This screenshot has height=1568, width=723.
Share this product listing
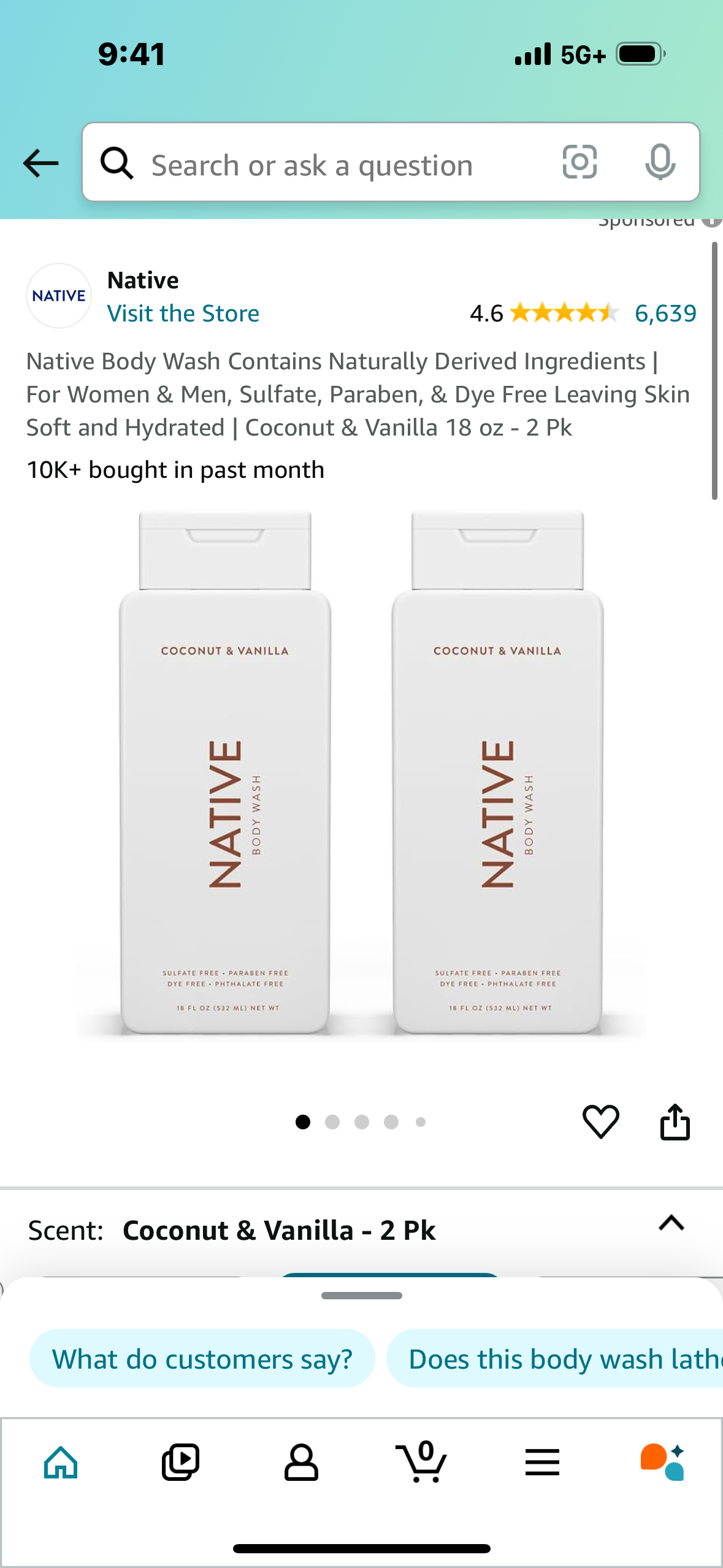pyautogui.click(x=675, y=1121)
